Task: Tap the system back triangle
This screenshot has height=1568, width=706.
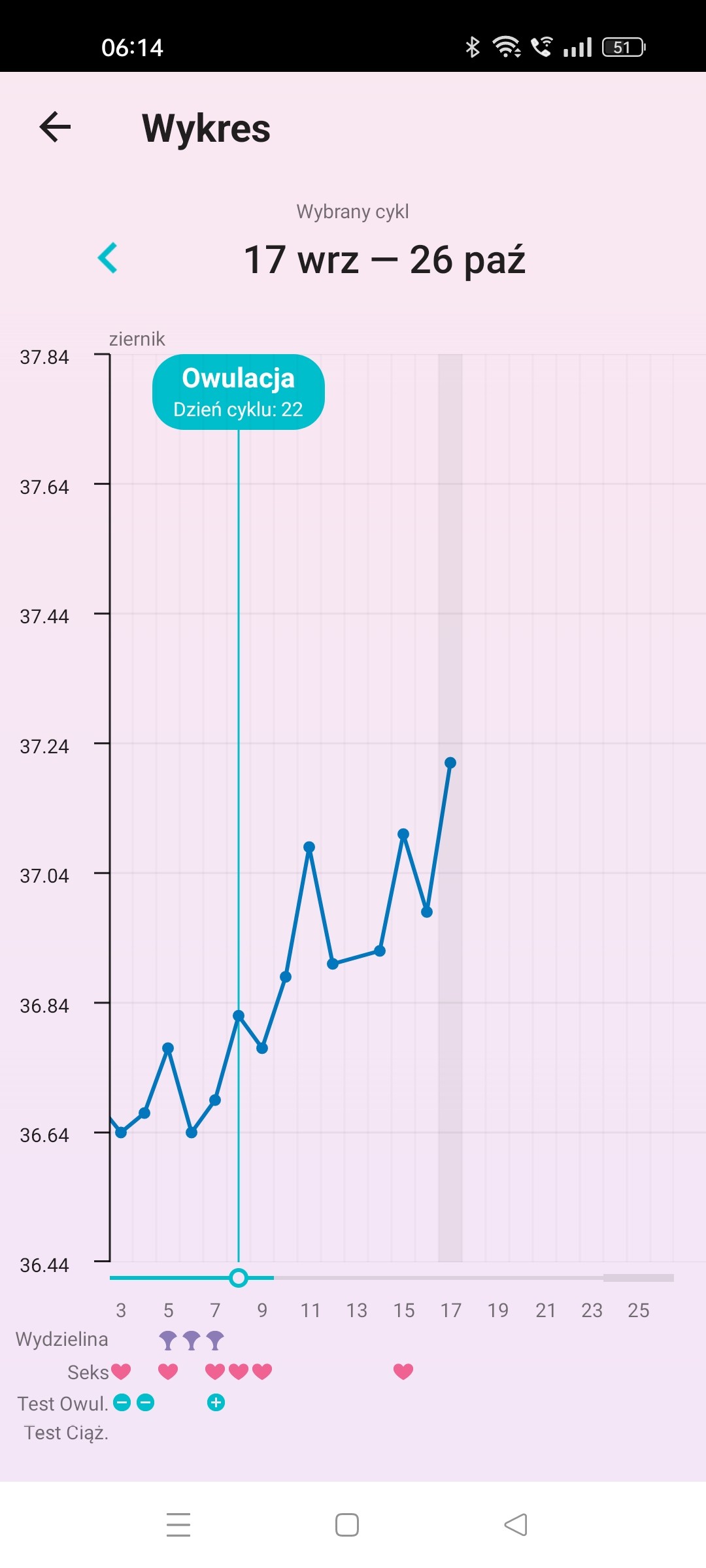Action: click(x=516, y=1525)
